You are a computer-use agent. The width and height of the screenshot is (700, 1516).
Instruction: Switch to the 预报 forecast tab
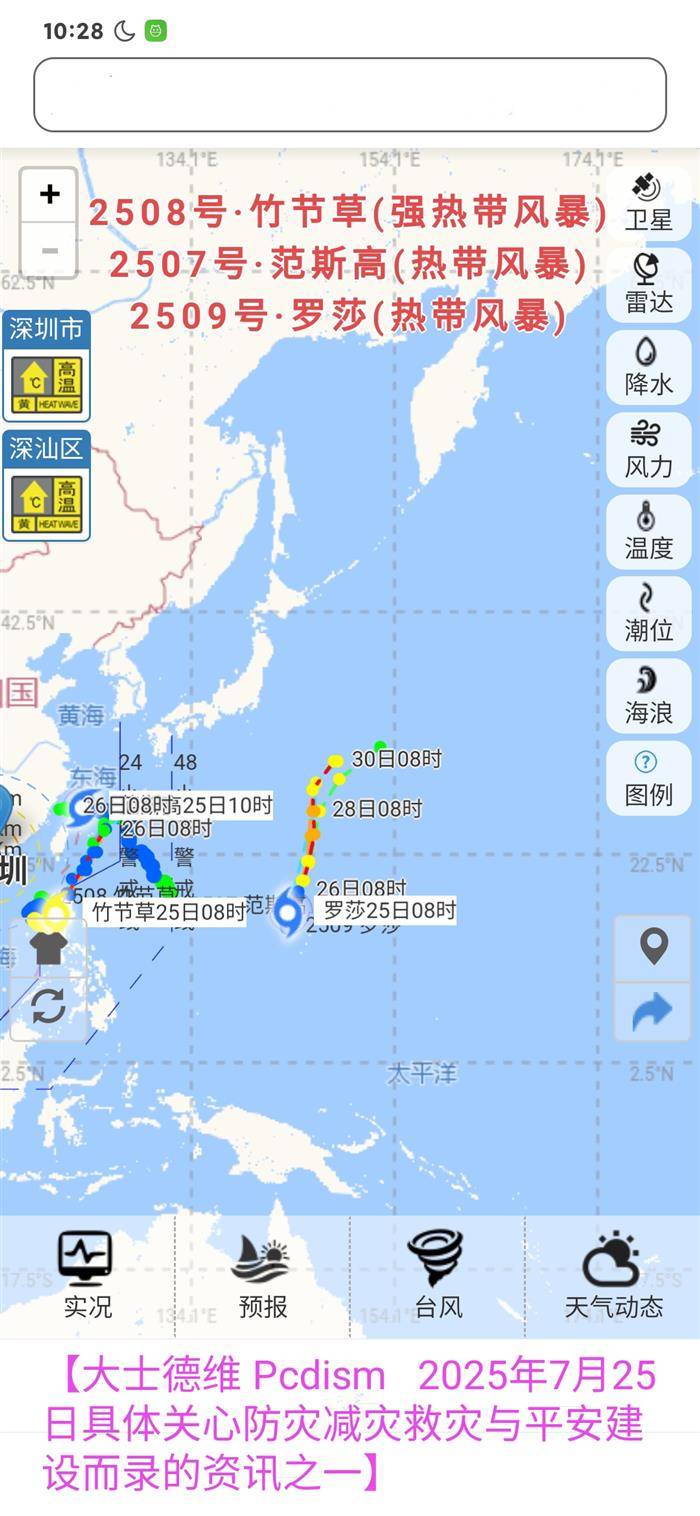tap(262, 1276)
